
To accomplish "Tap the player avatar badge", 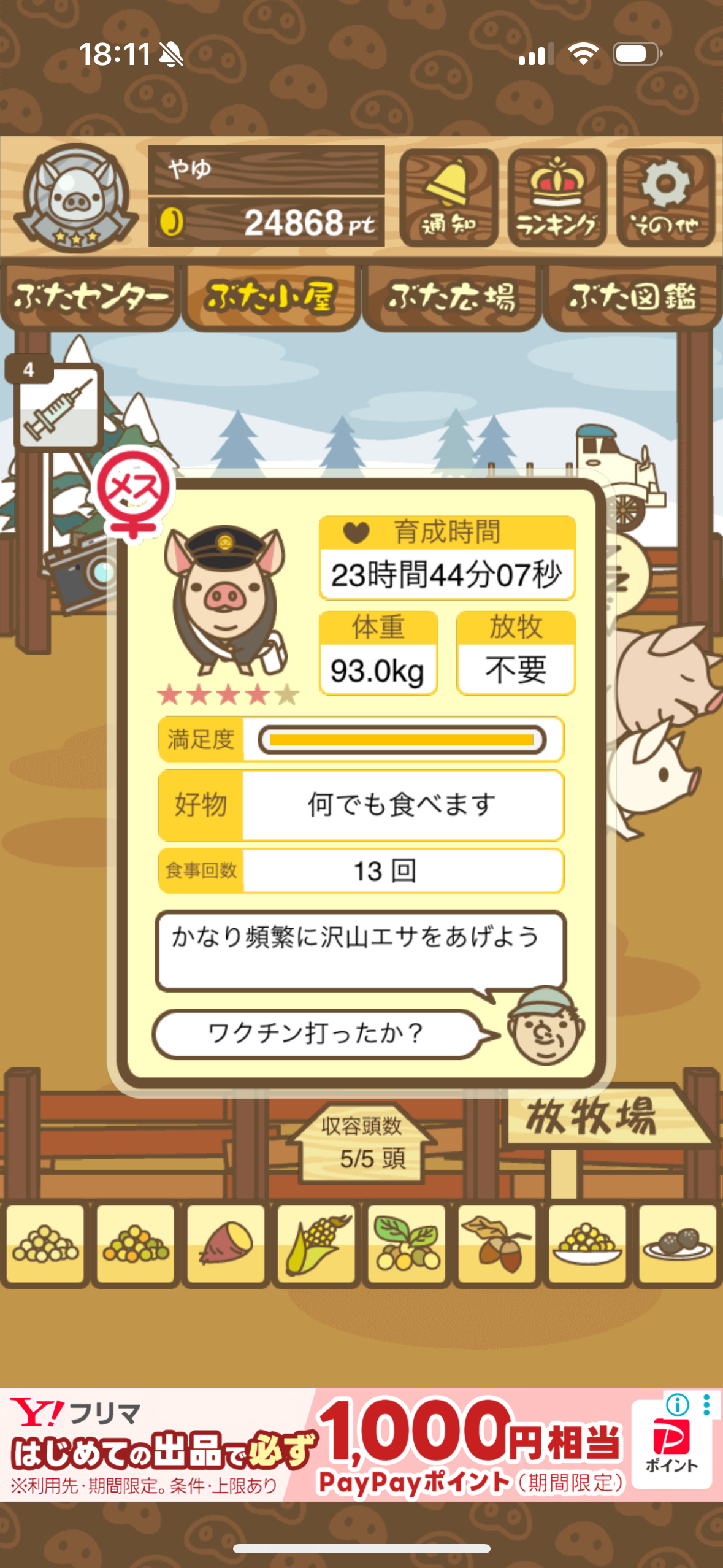I will 76,198.
